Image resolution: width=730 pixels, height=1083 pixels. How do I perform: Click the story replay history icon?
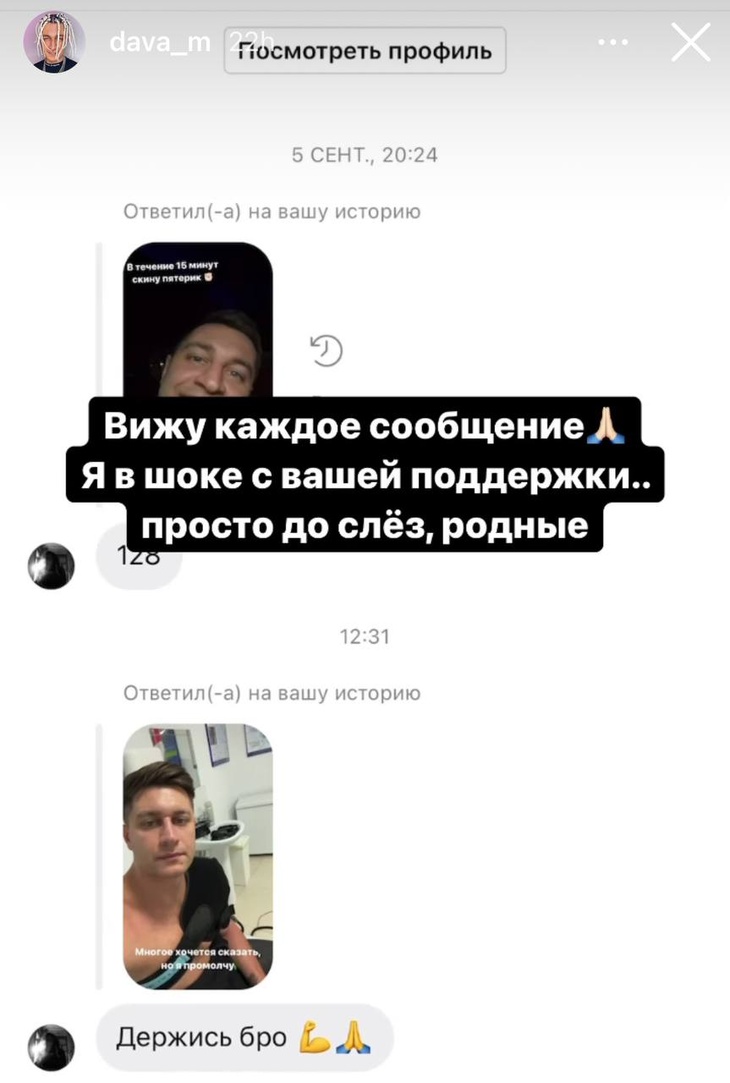[325, 351]
